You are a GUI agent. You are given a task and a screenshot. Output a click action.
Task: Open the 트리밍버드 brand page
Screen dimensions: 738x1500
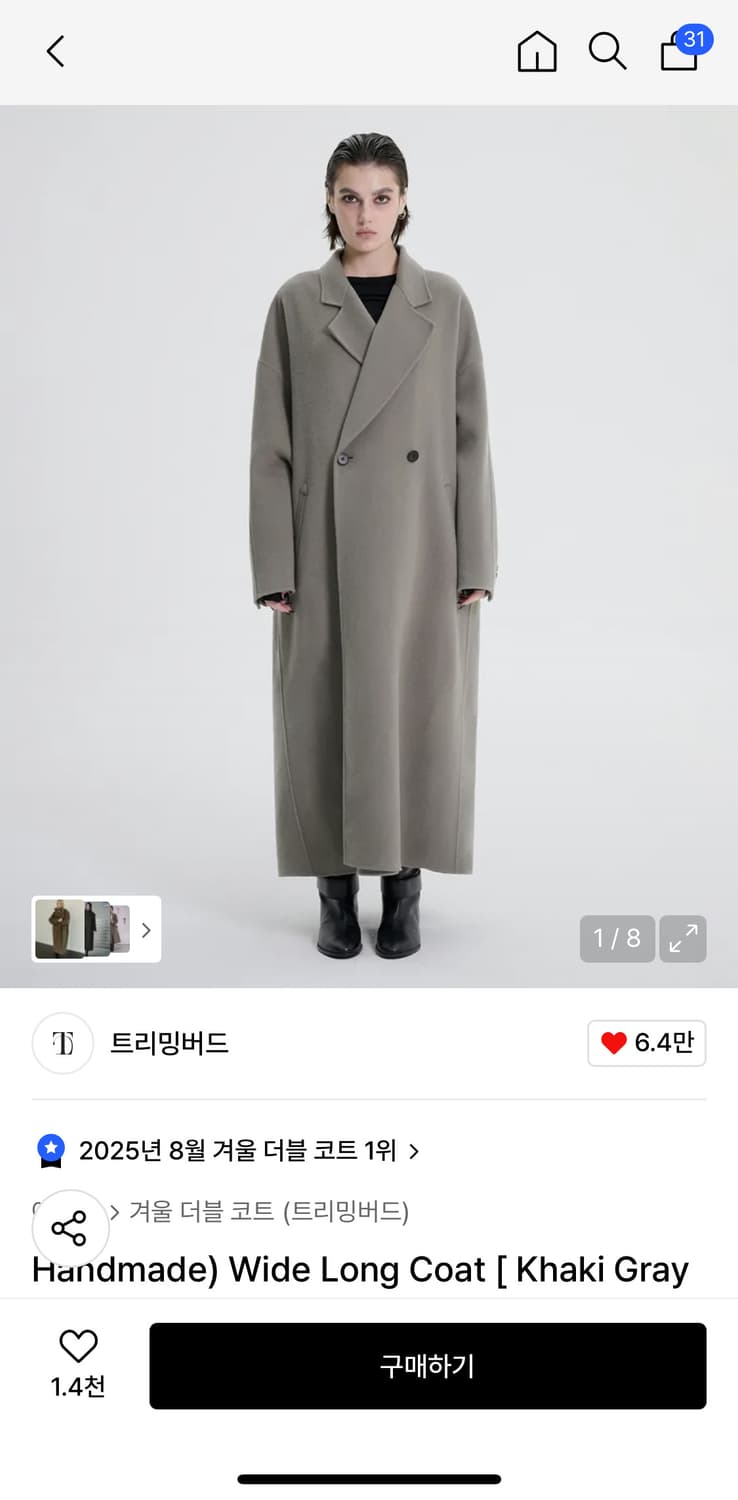[169, 1043]
